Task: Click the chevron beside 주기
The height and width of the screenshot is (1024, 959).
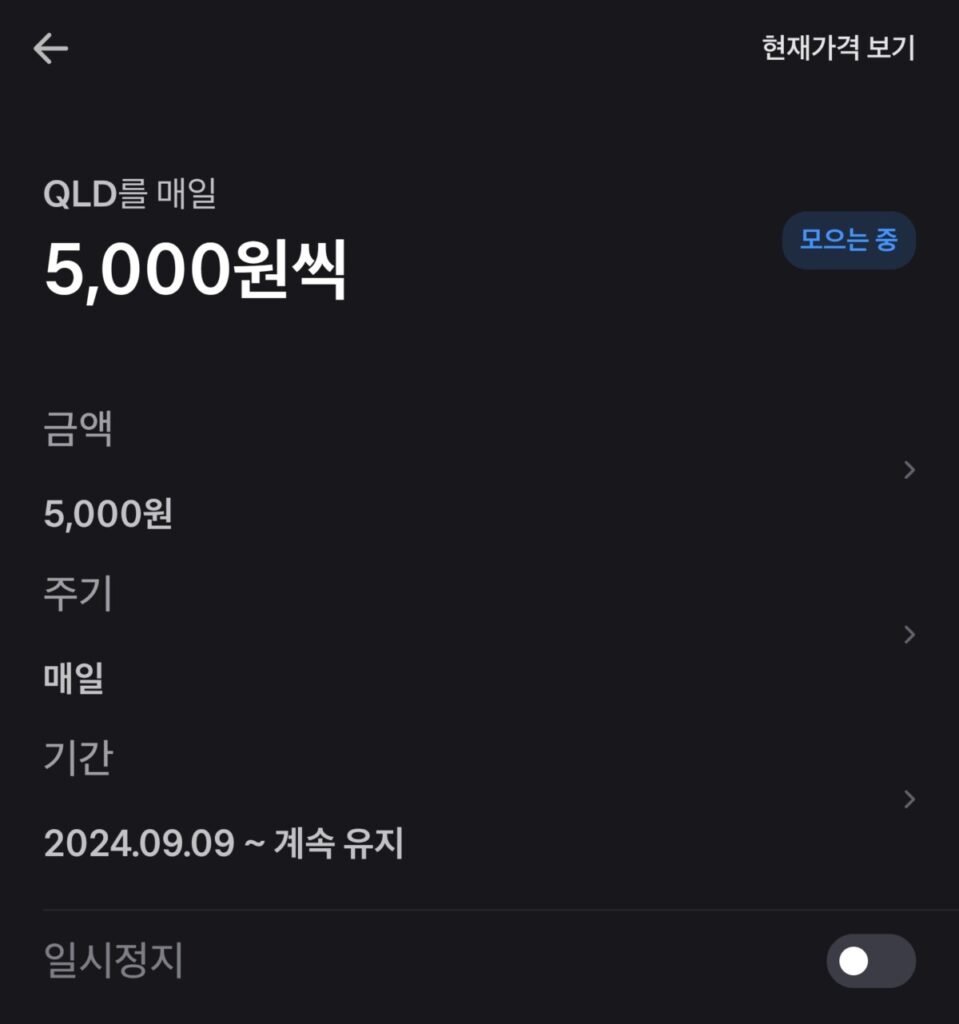Action: click(x=909, y=634)
